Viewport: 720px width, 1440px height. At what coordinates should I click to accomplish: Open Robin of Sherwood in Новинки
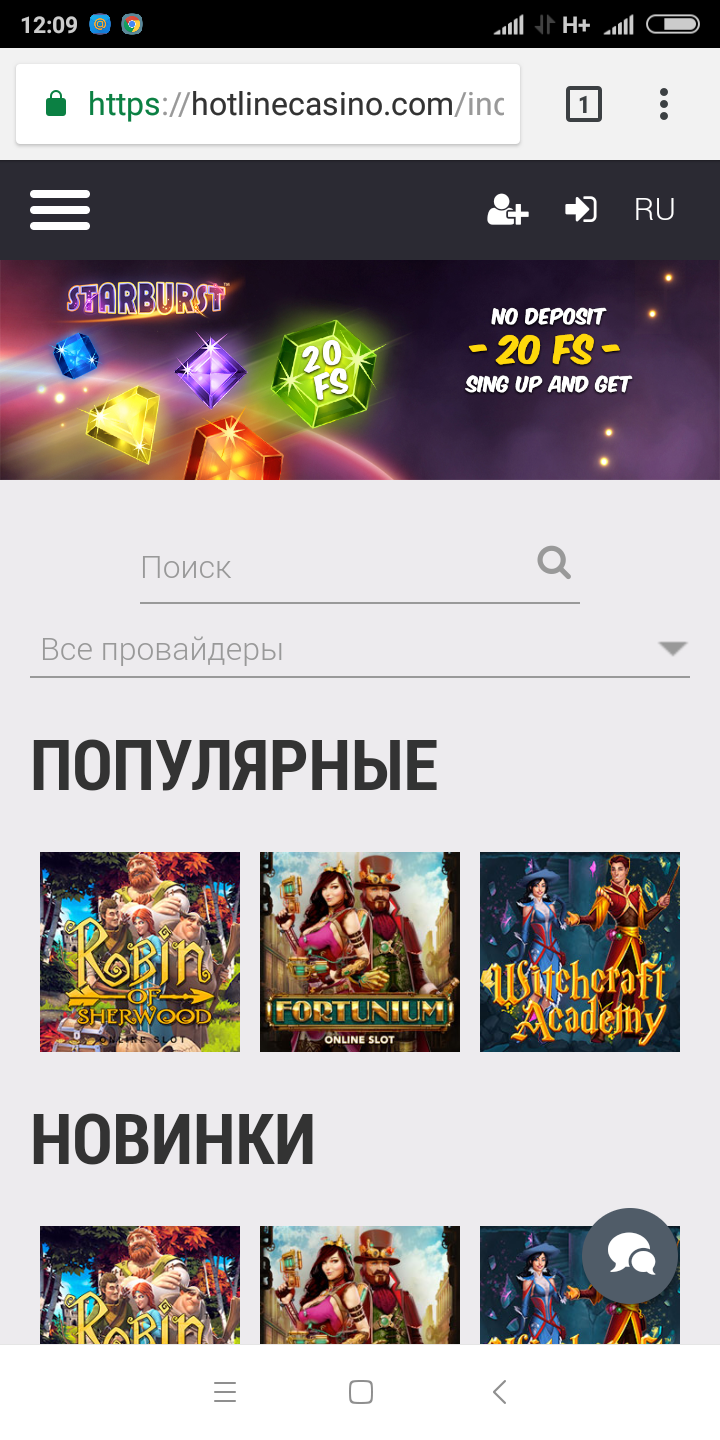coord(140,1285)
